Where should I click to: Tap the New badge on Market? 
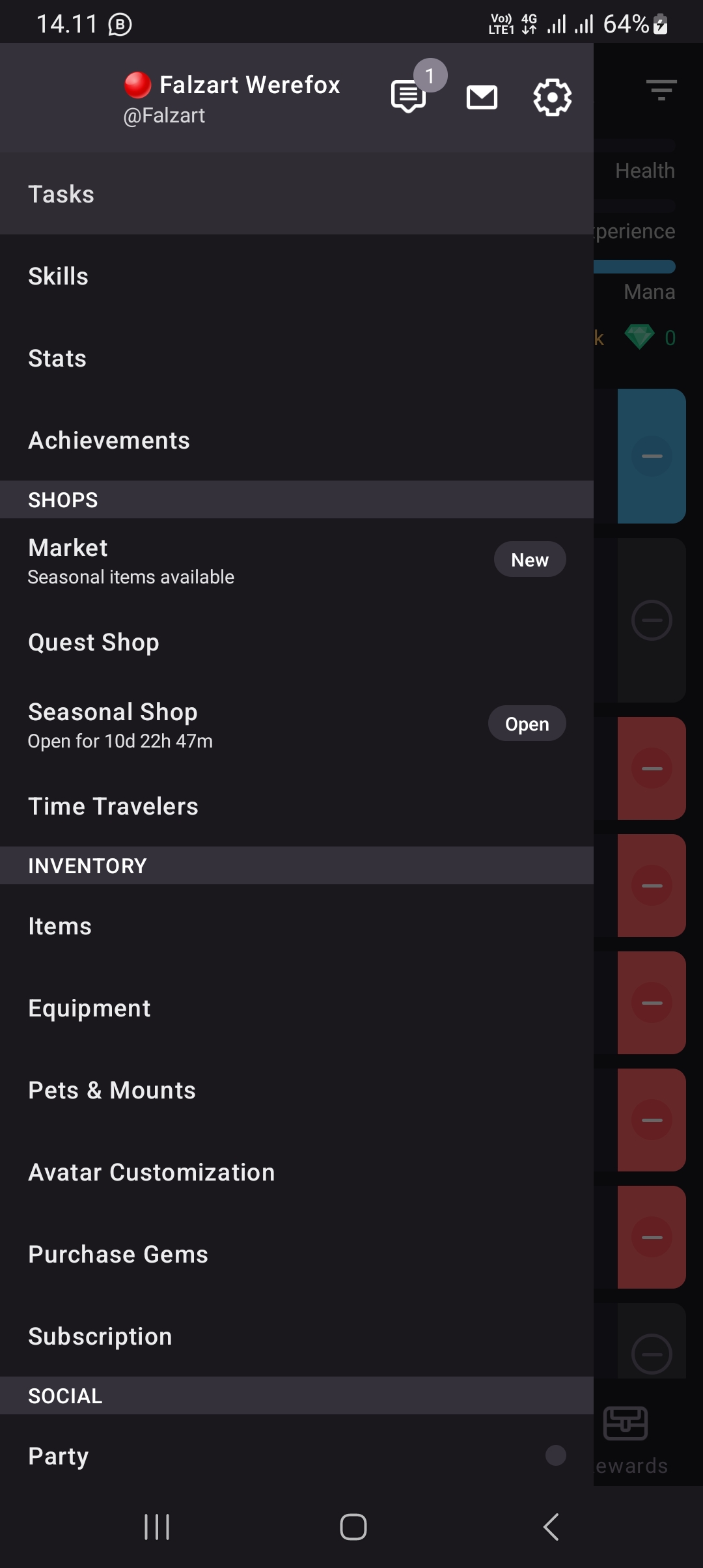(530, 559)
